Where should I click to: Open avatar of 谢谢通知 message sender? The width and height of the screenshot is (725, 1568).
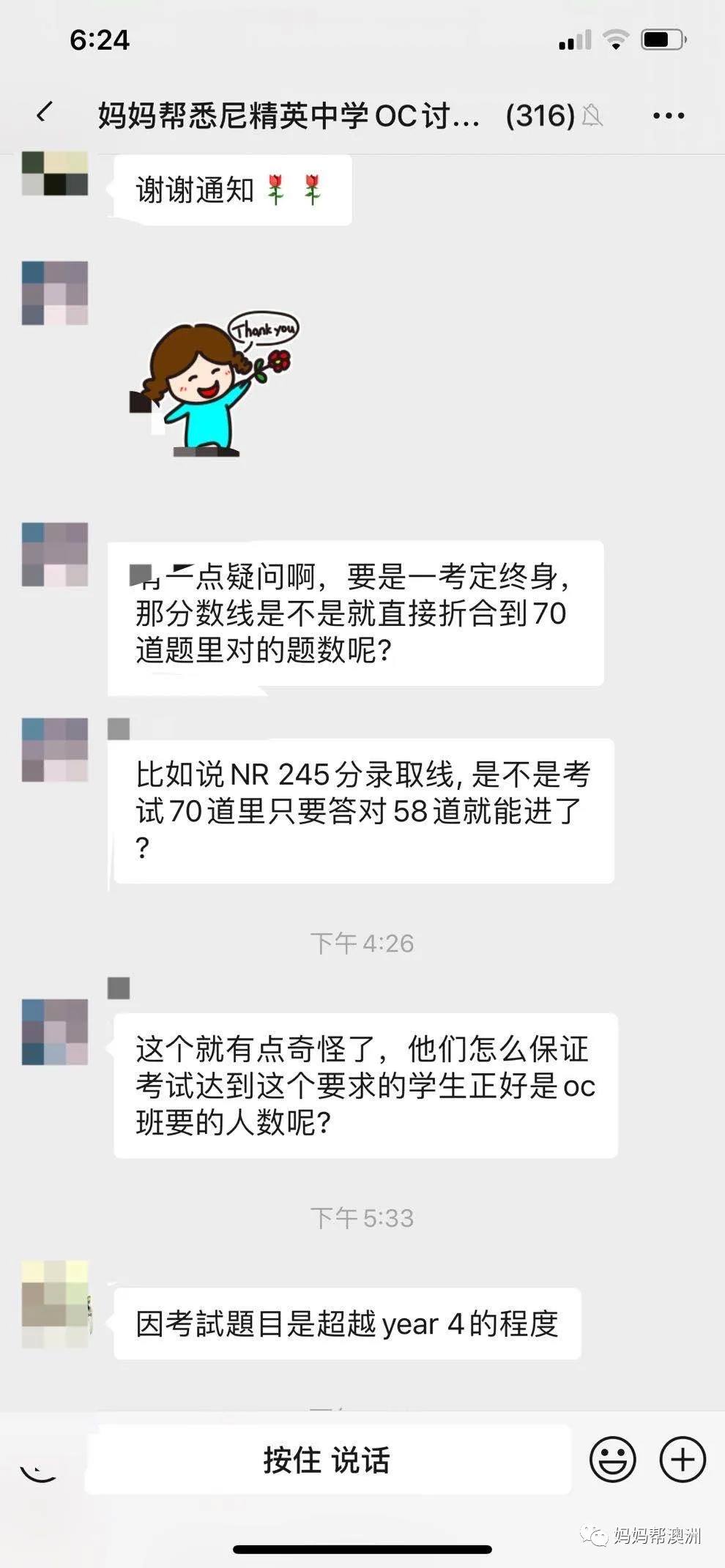[55, 173]
